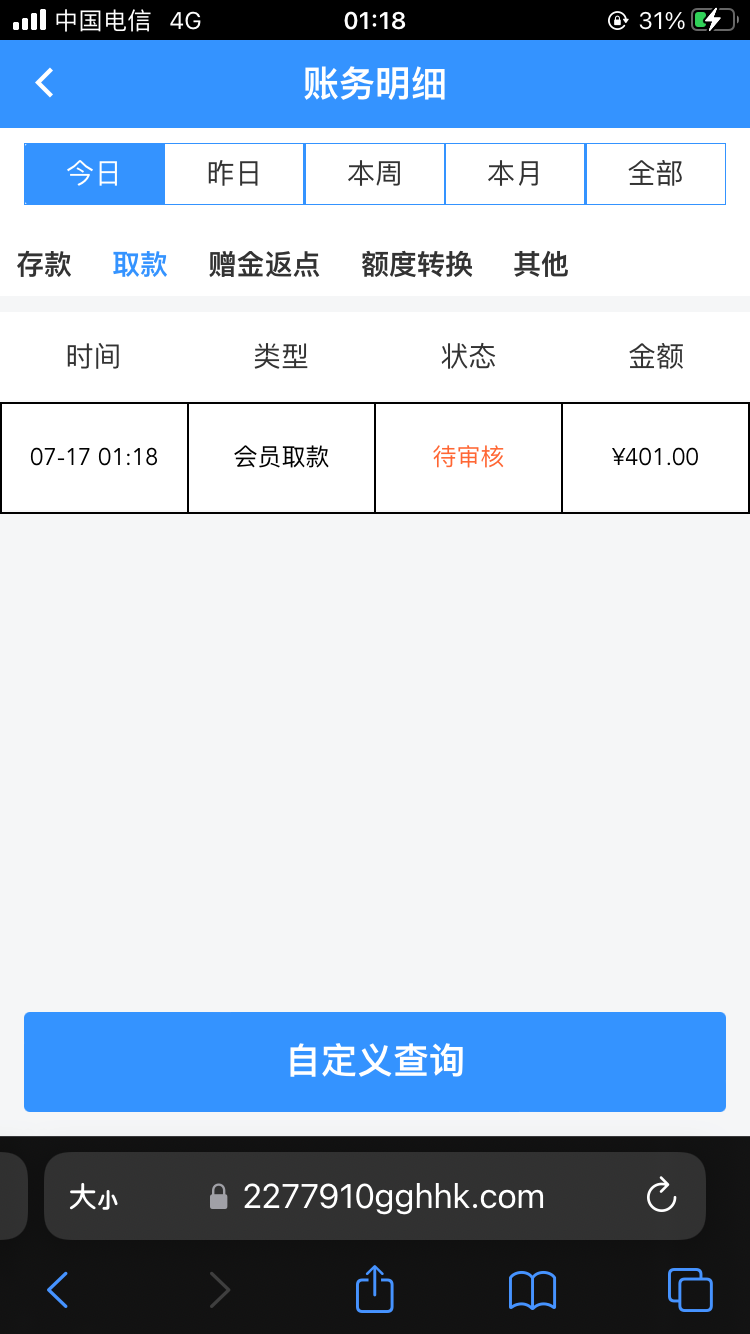
Task: Open the 赠金返点 category
Action: [264, 264]
